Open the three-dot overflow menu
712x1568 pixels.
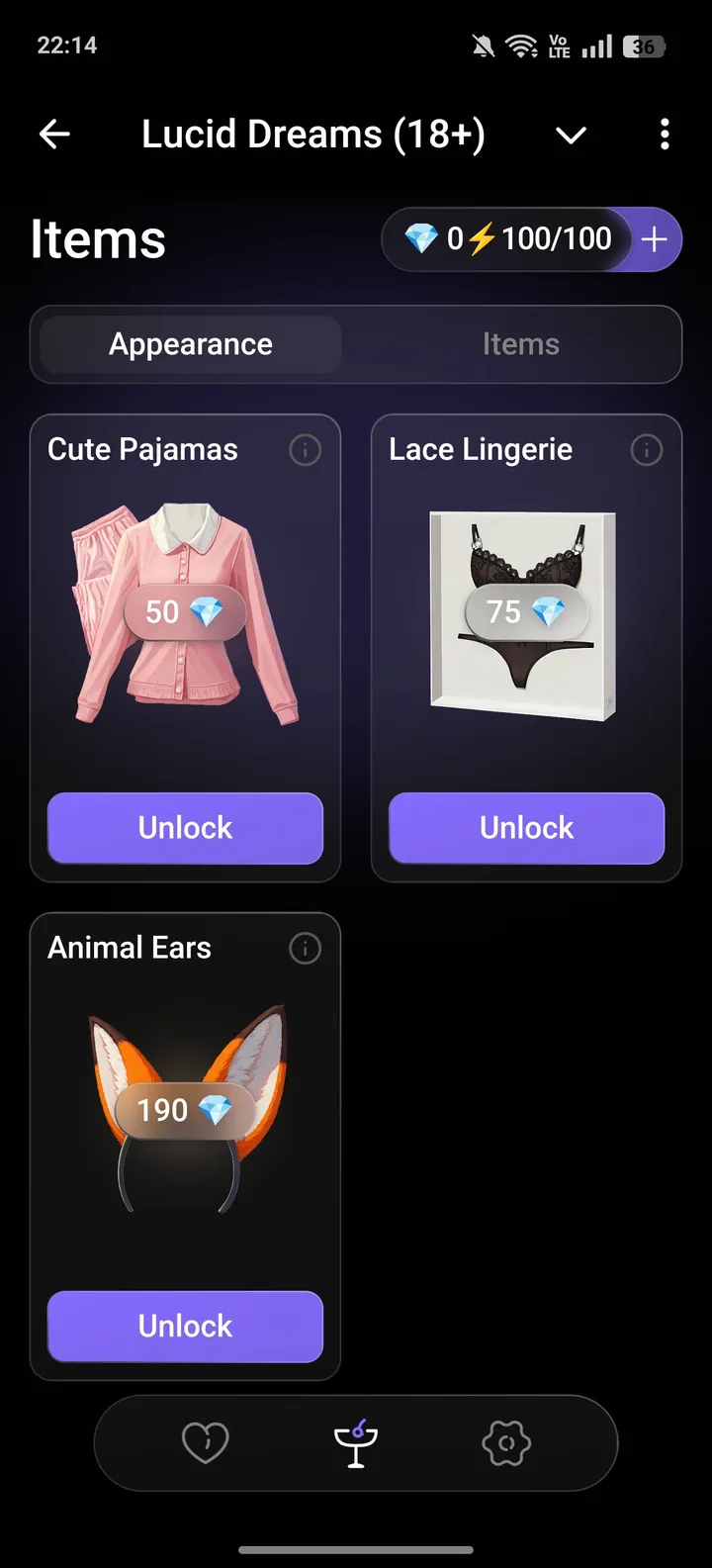pos(665,135)
